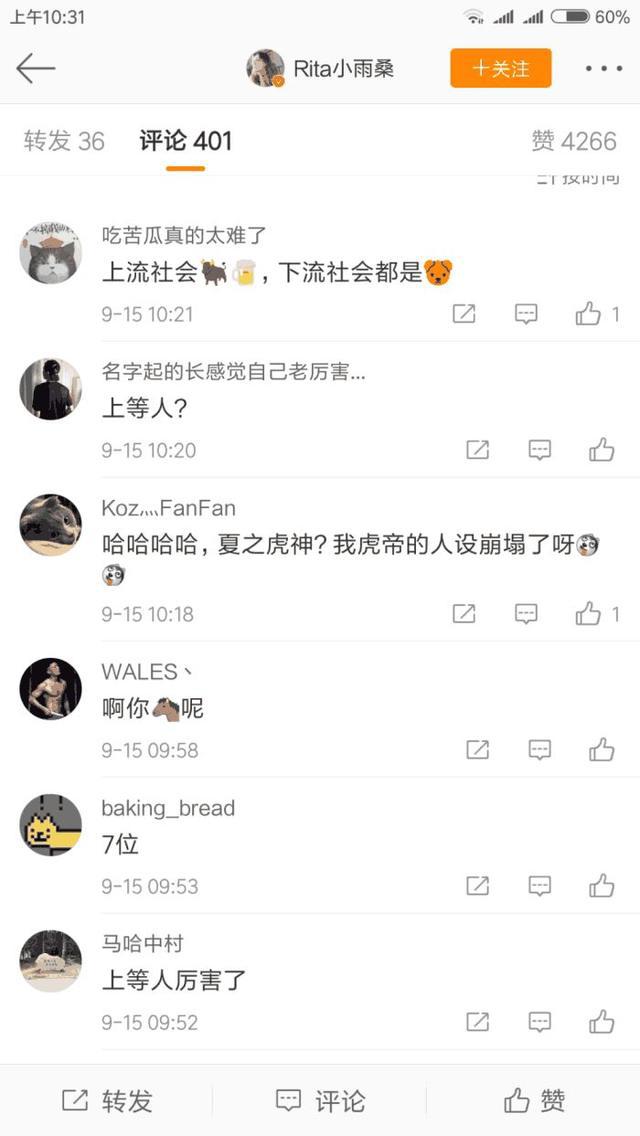Tap 转发 in the bottom bar

click(x=107, y=1101)
